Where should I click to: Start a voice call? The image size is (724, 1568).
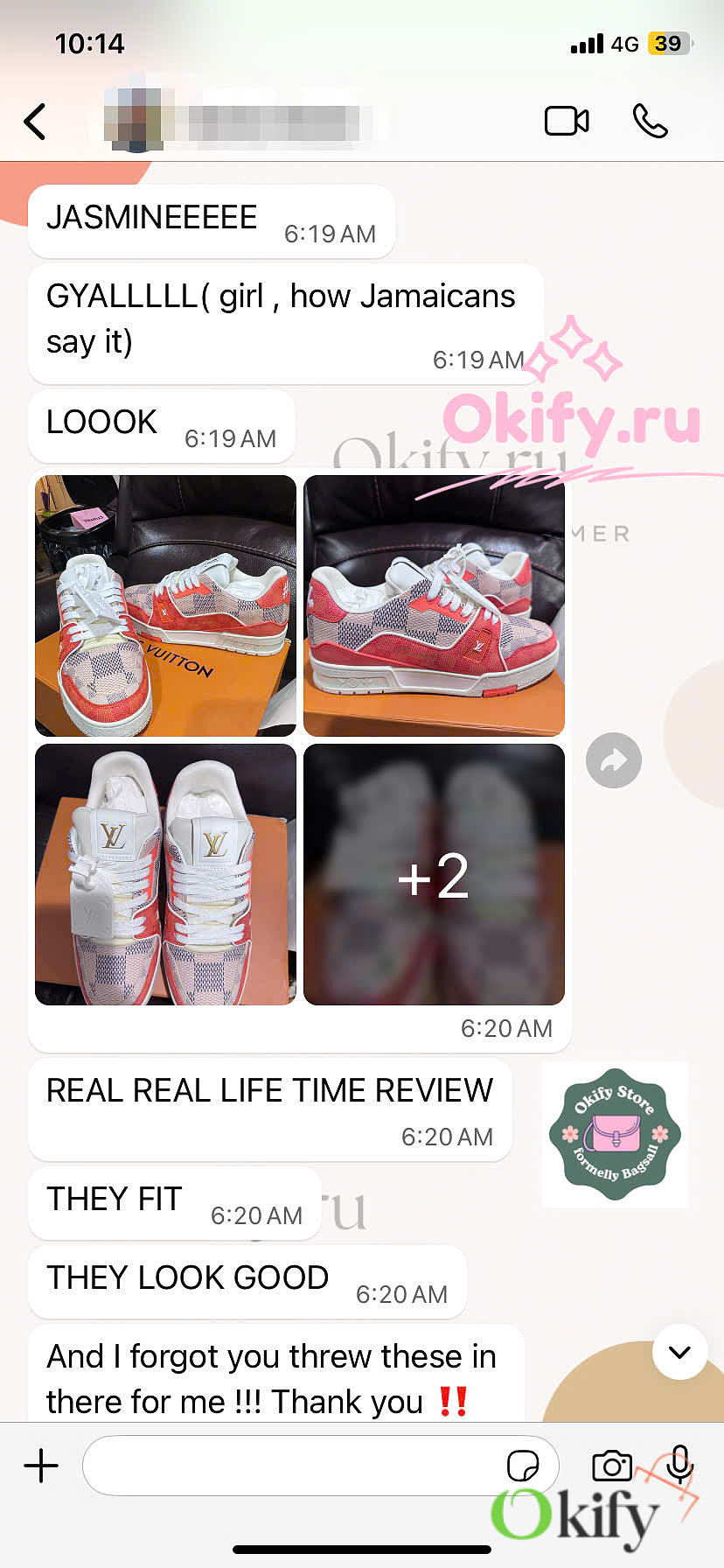(x=651, y=121)
